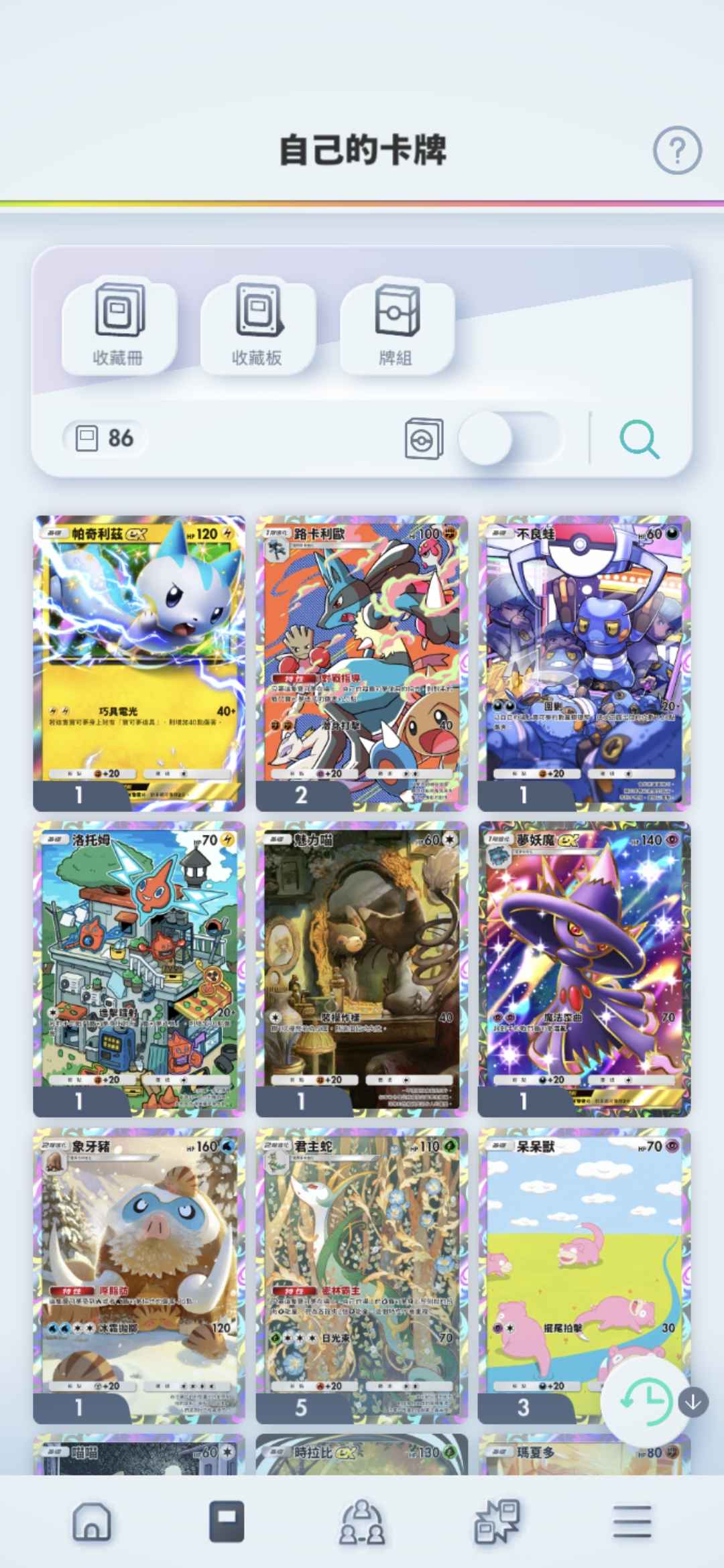Switch to the social friends tab
Viewport: 724px width, 1568px height.
point(362,1521)
